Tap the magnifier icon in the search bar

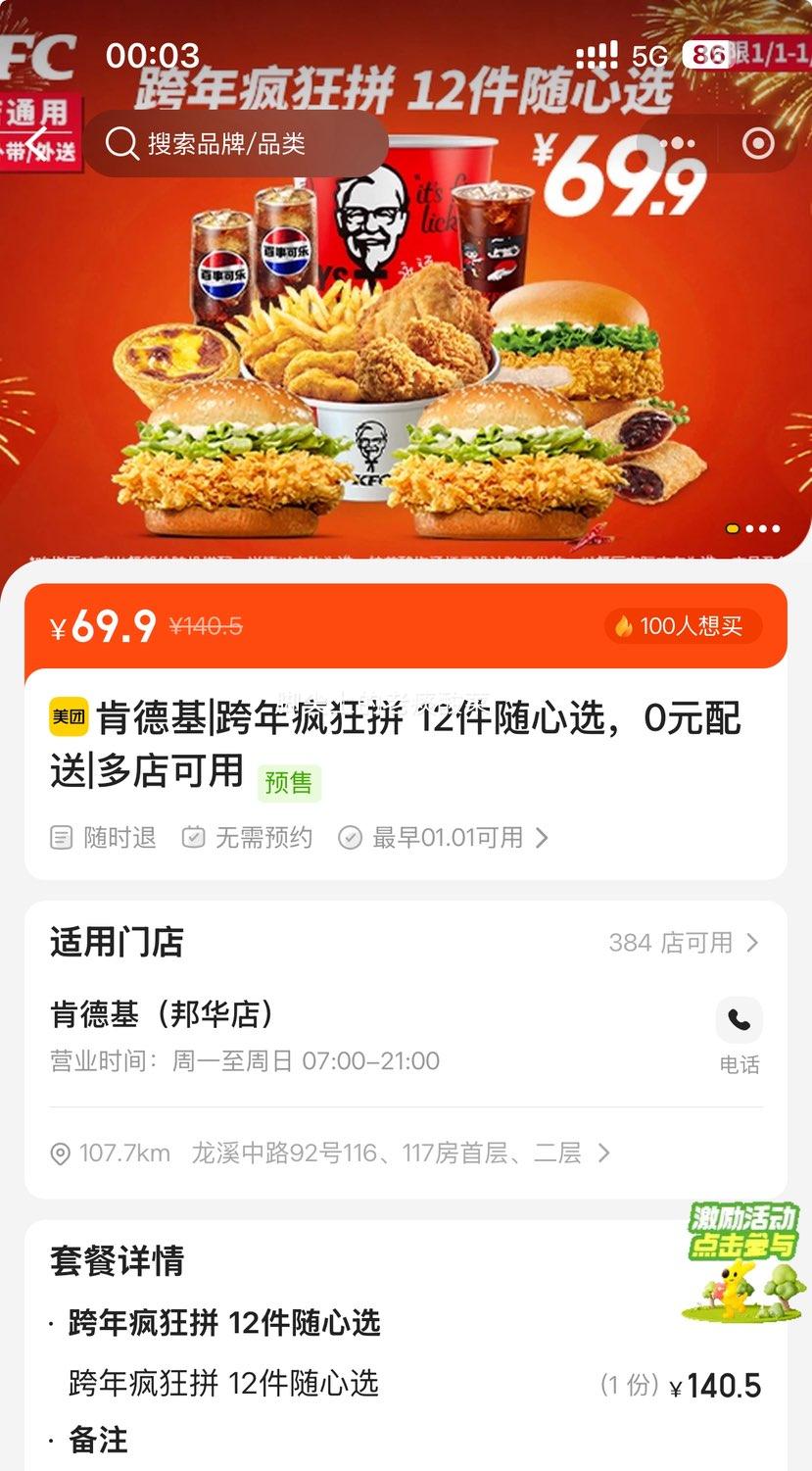coord(121,143)
